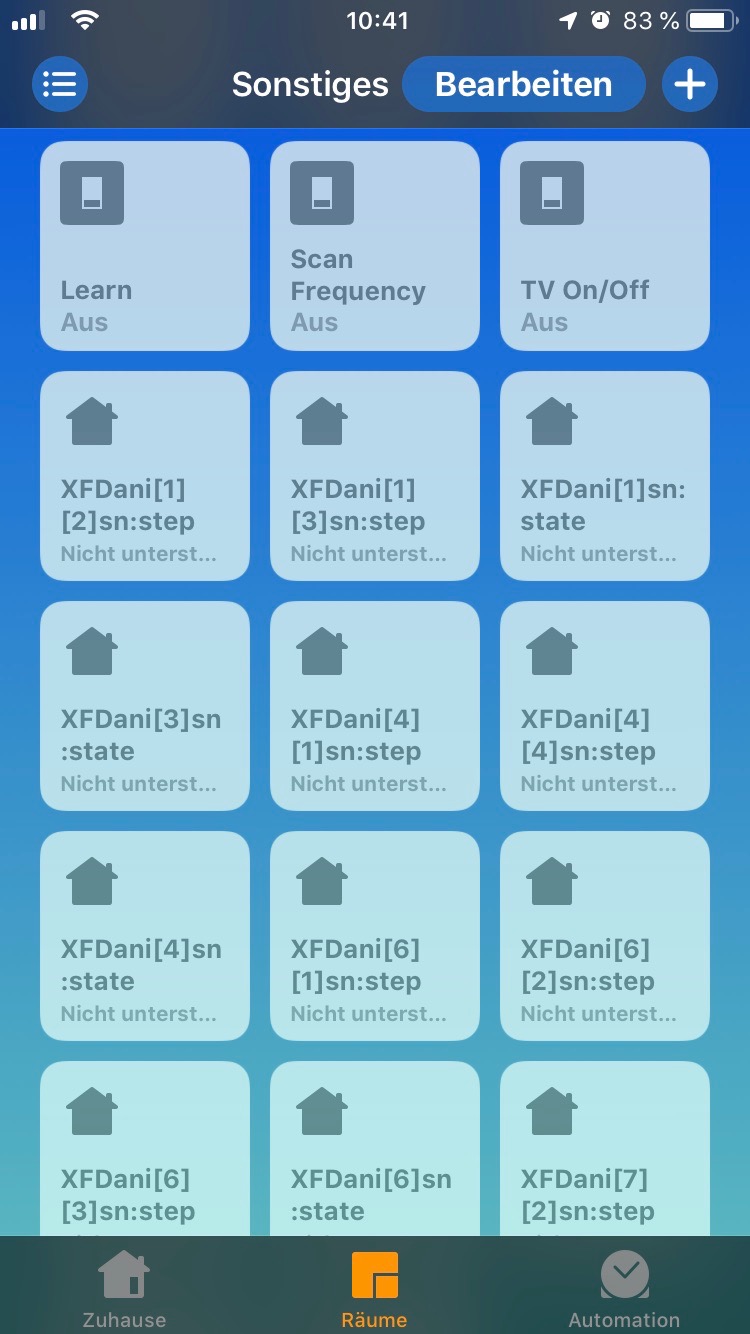Open the room list menu icon
Viewport: 750px width, 1334px height.
click(x=60, y=84)
